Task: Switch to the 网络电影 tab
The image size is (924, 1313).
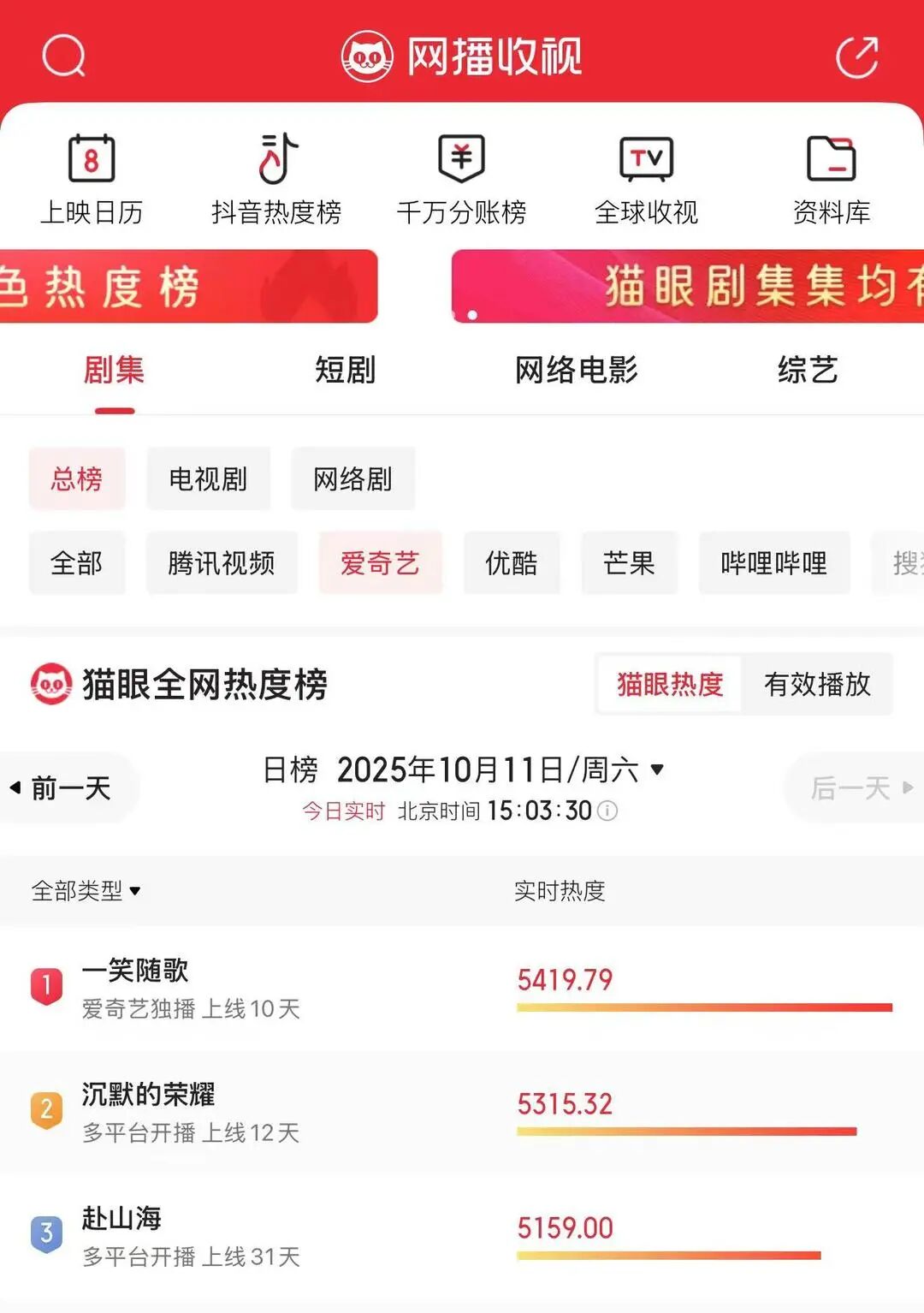Action: click(576, 371)
